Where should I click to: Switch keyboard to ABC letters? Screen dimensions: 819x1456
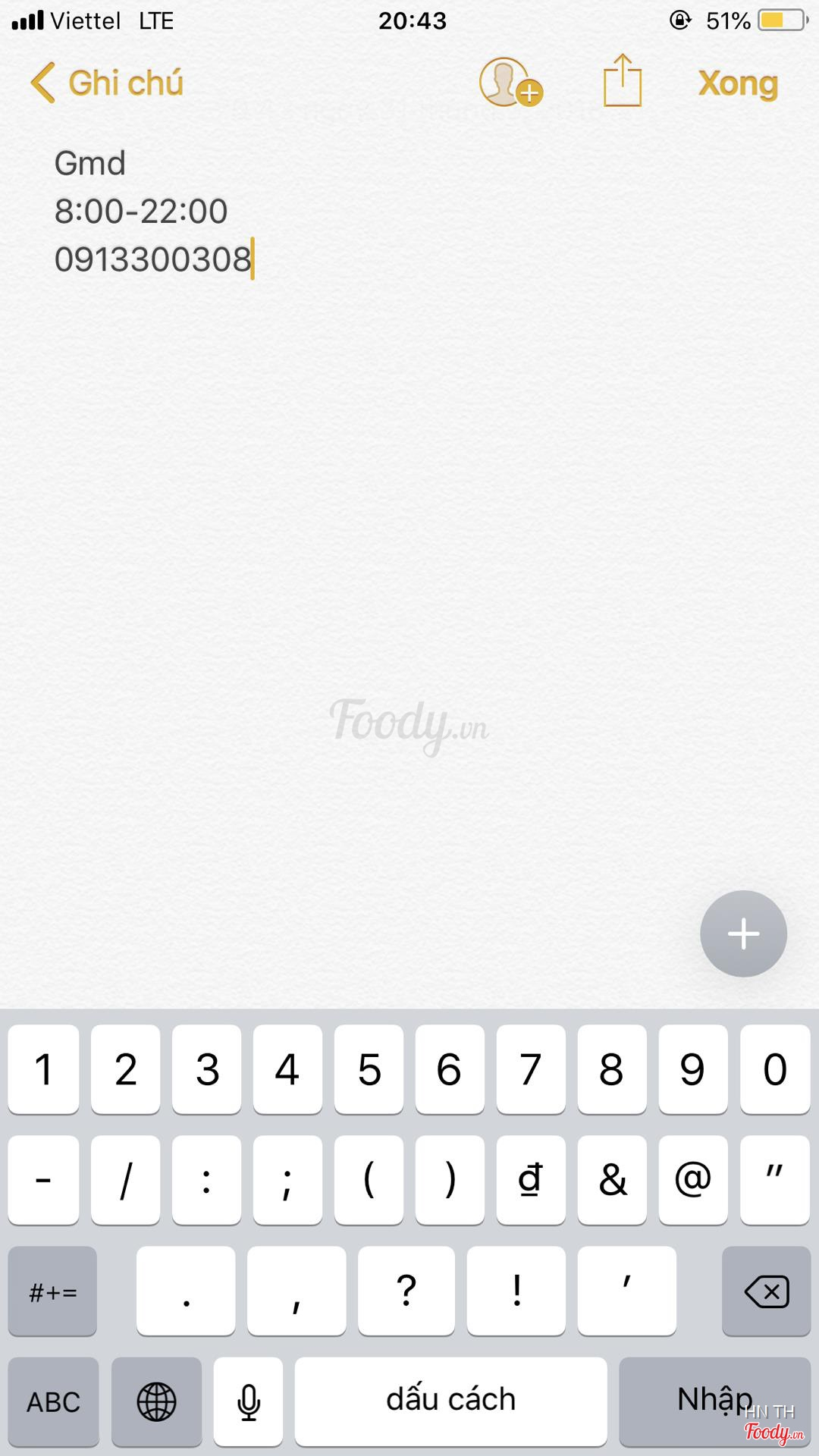[53, 1401]
